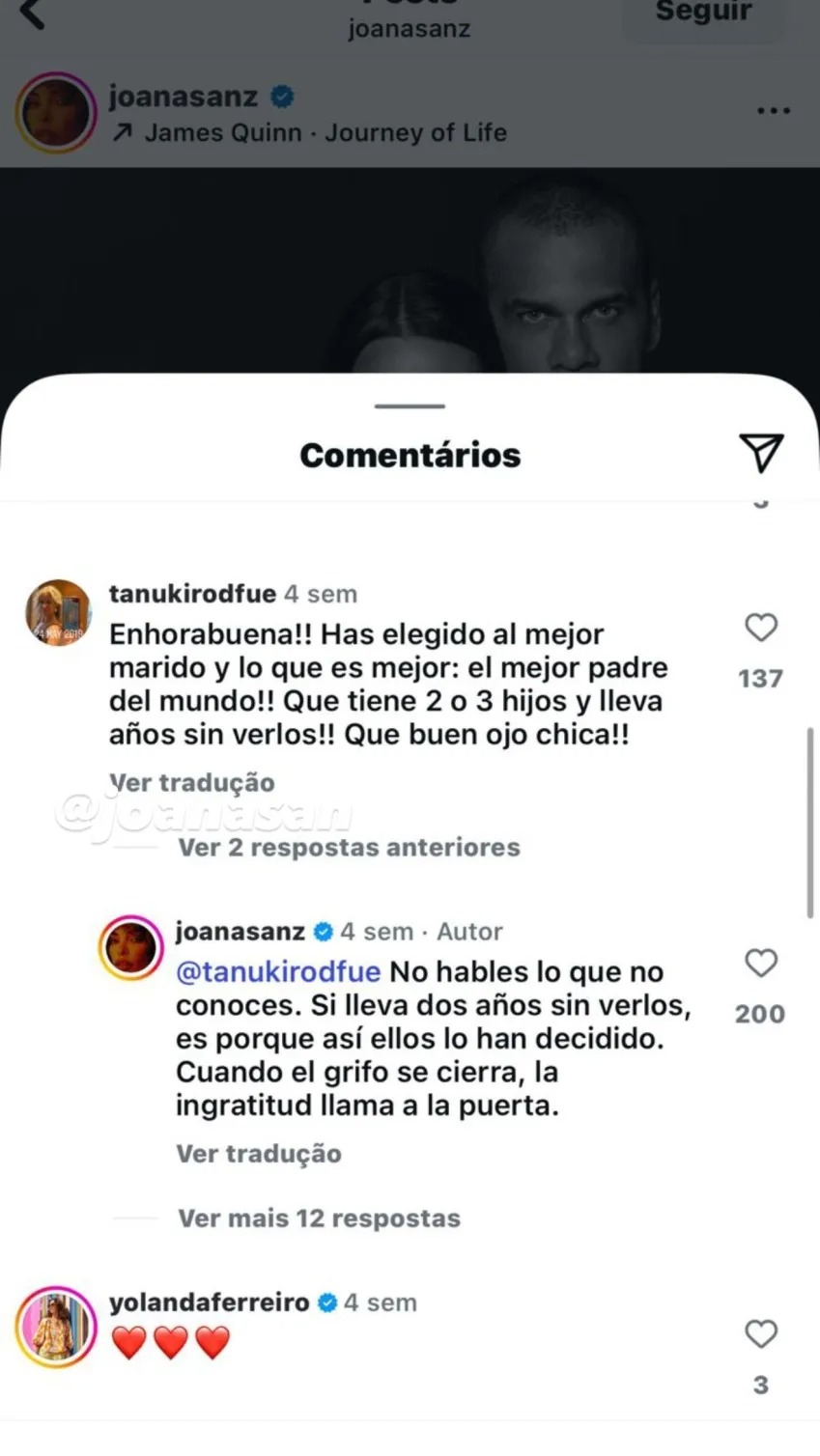This screenshot has height=1456, width=820.
Task: Like yolandaferreiro's hearts comment
Action: coord(761,1333)
